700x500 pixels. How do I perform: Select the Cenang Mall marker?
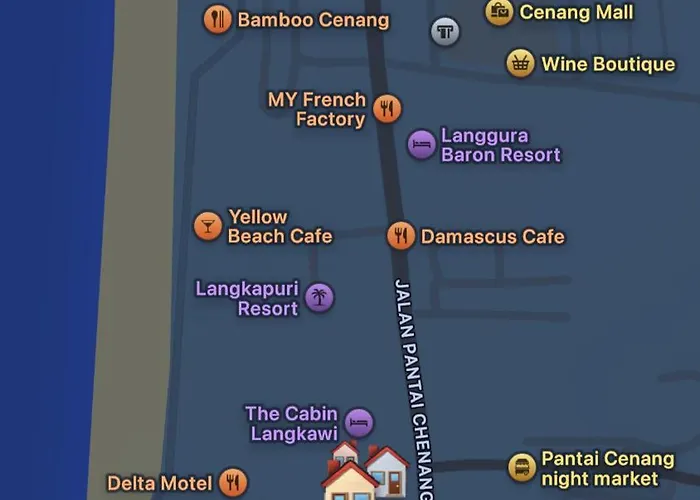(499, 12)
